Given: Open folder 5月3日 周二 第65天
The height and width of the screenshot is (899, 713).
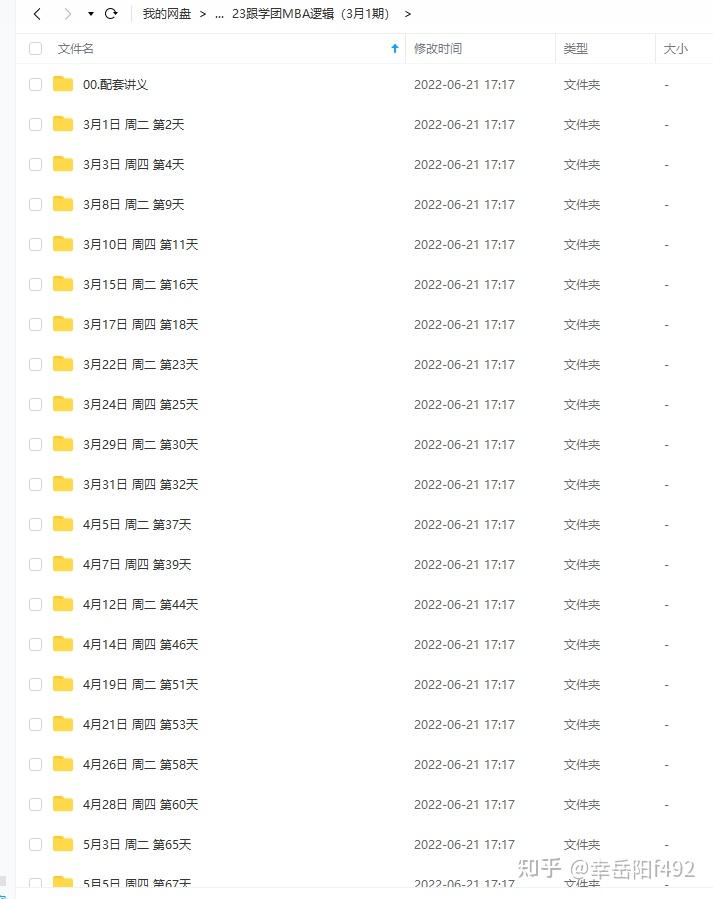Looking at the screenshot, I should 136,845.
